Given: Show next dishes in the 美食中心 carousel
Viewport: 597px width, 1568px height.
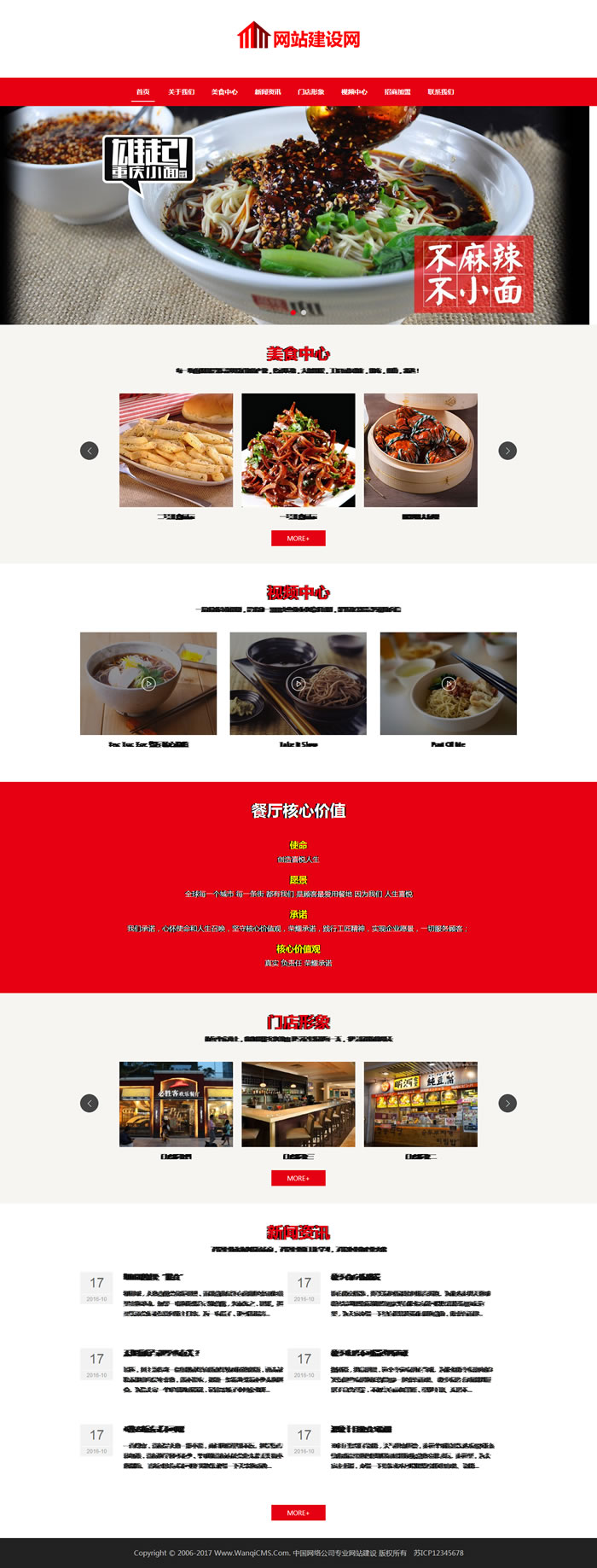Looking at the screenshot, I should coord(507,451).
